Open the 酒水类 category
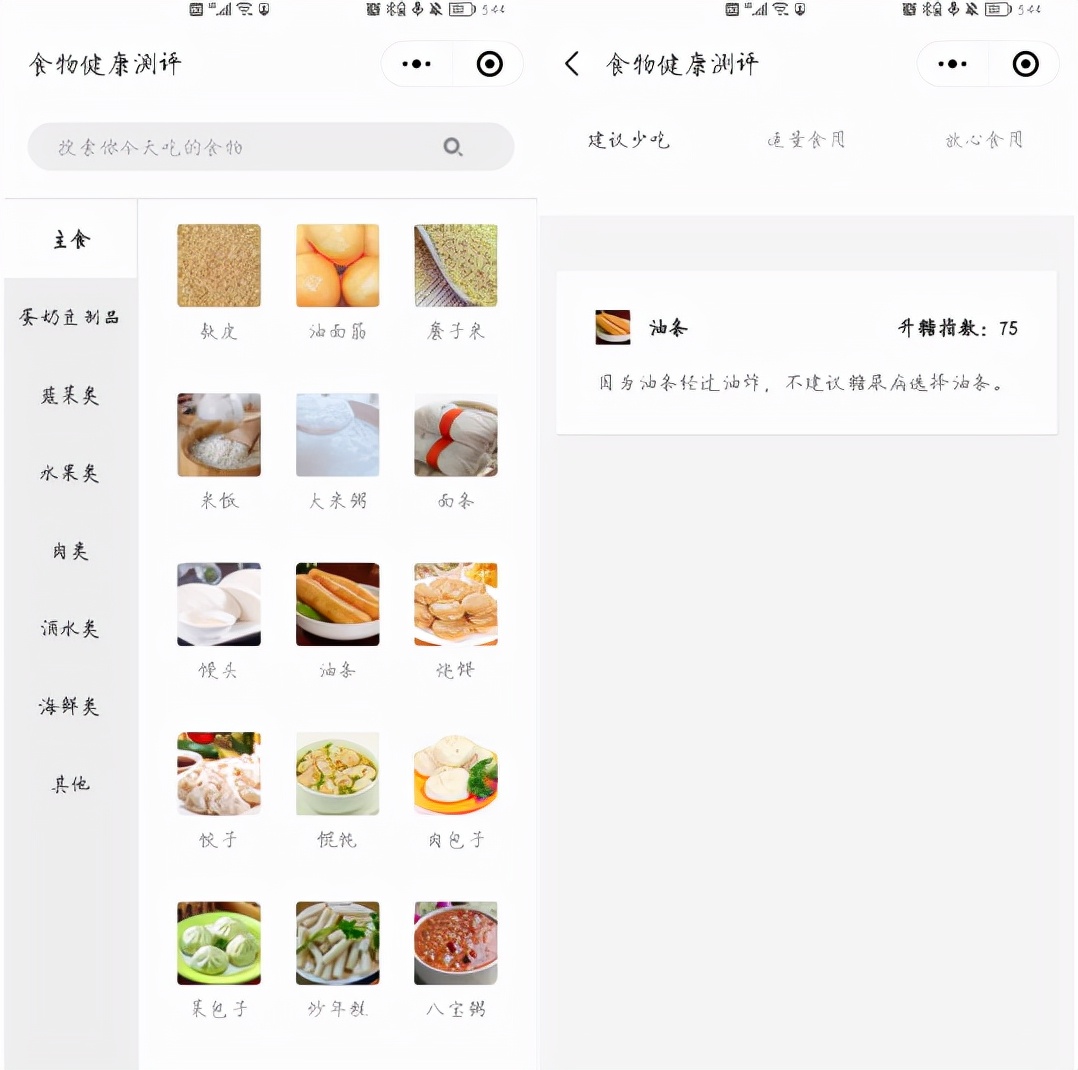Screen dimensions: 1078x1070 pyautogui.click(x=70, y=629)
